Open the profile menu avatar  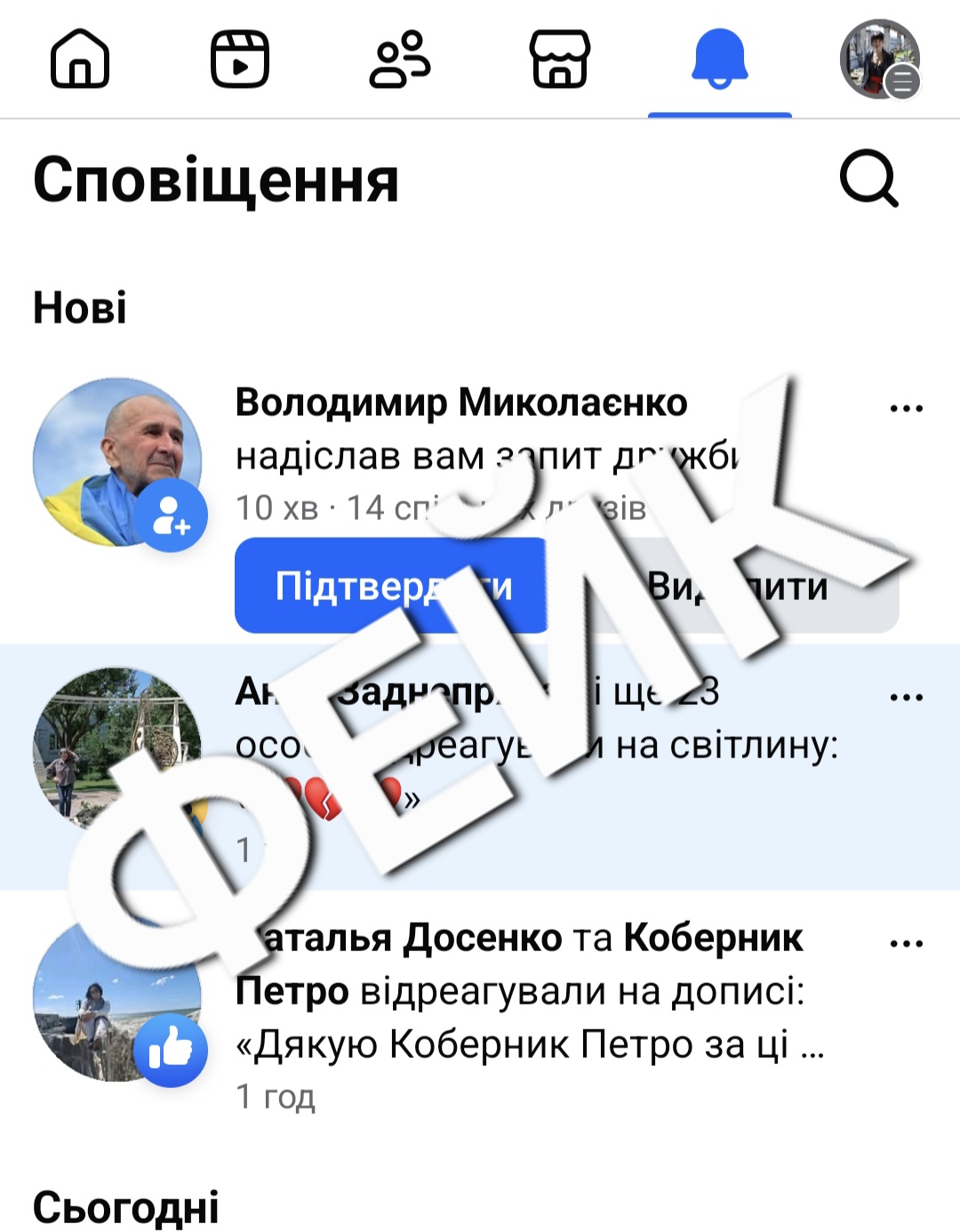[x=879, y=59]
